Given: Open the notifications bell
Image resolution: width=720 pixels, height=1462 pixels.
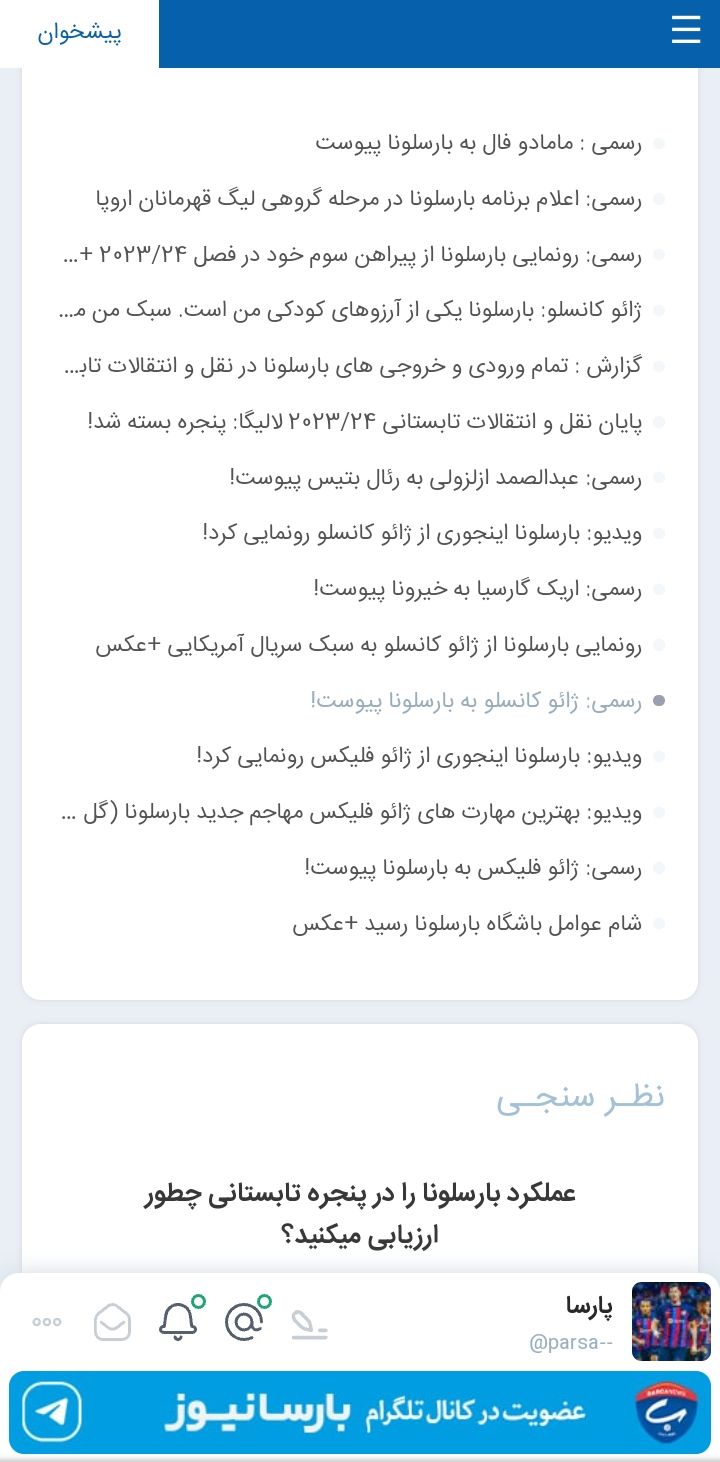Looking at the screenshot, I should pyautogui.click(x=179, y=1321).
